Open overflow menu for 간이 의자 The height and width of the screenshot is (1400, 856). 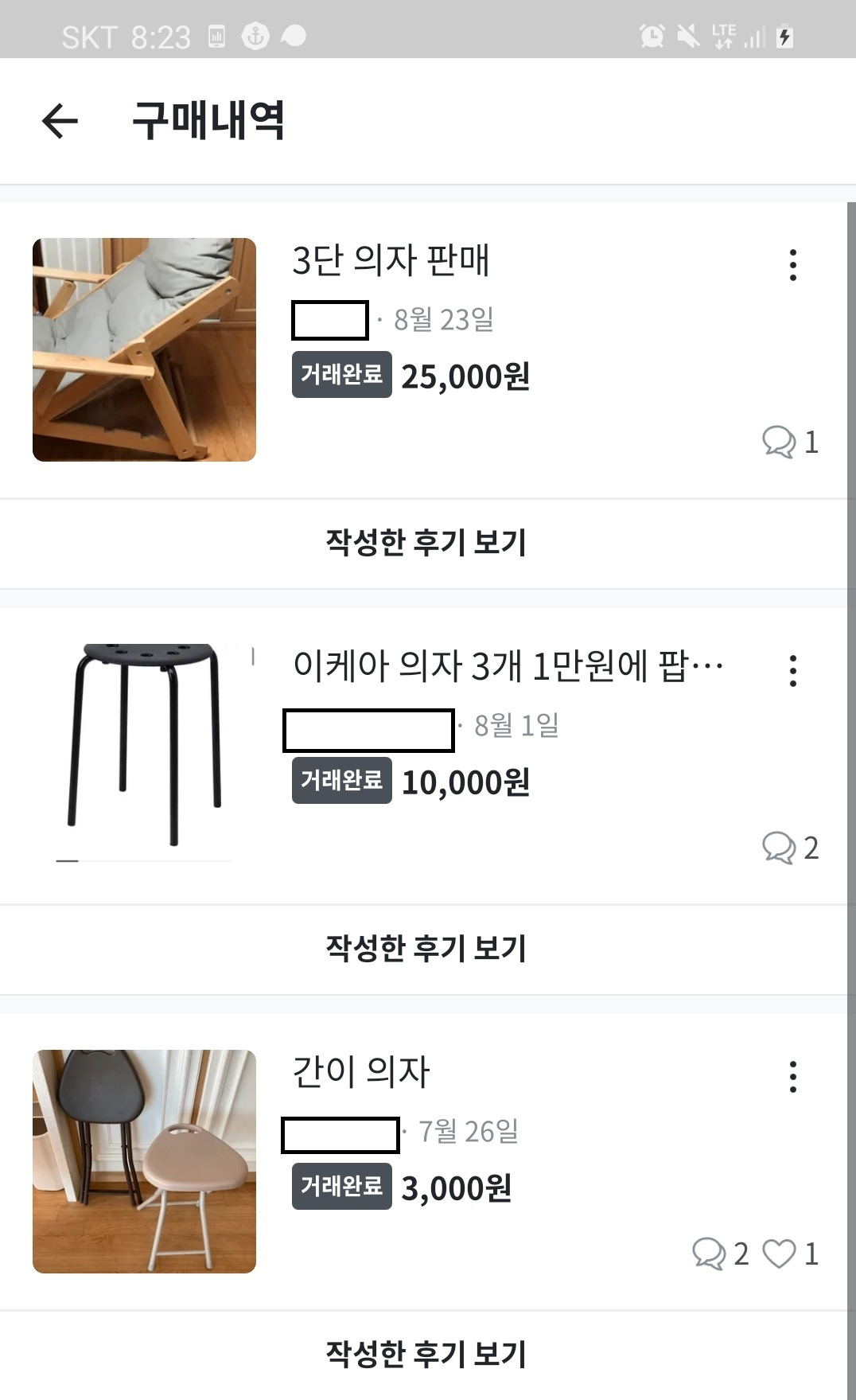(792, 1077)
